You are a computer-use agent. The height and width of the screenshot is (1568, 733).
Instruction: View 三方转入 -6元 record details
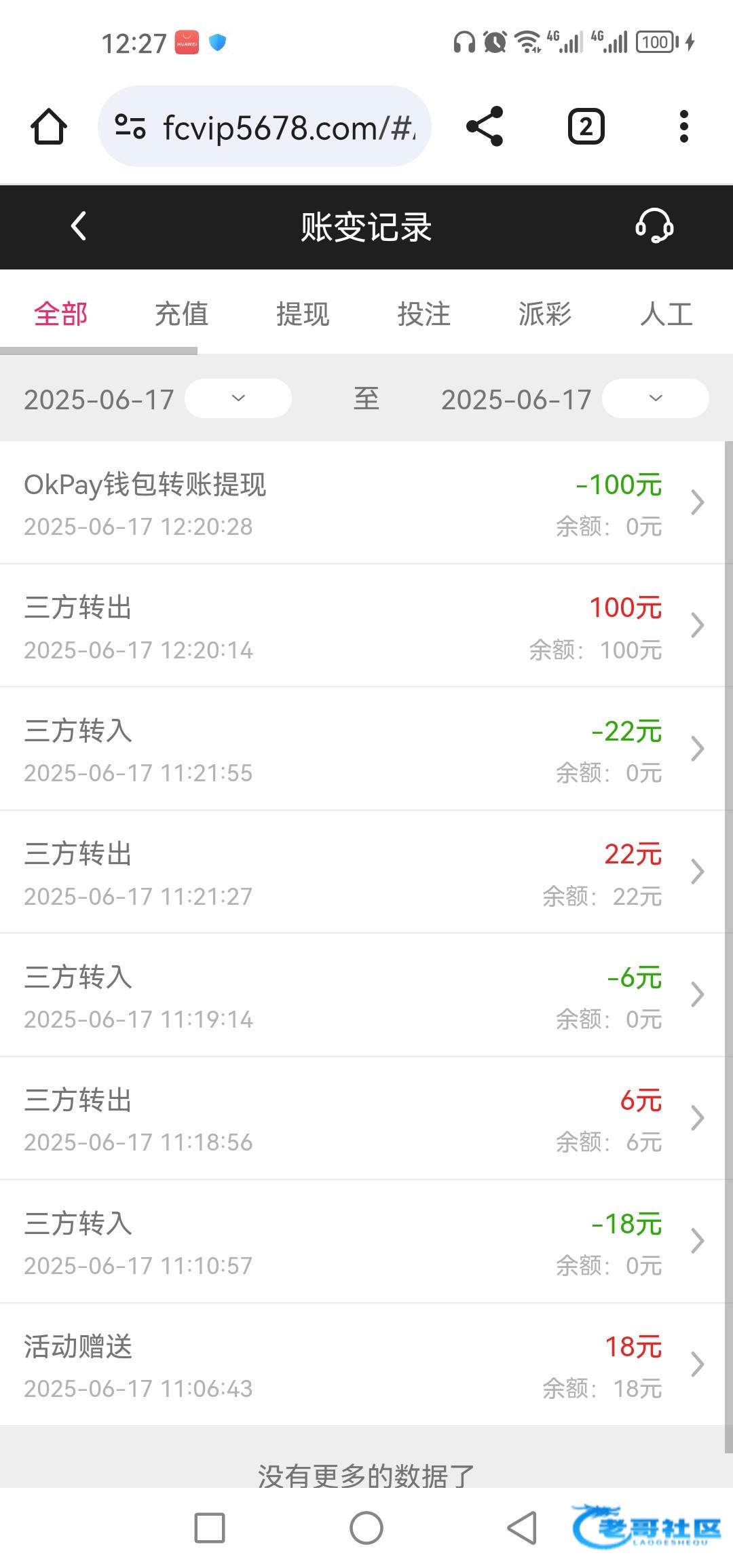pos(362,995)
